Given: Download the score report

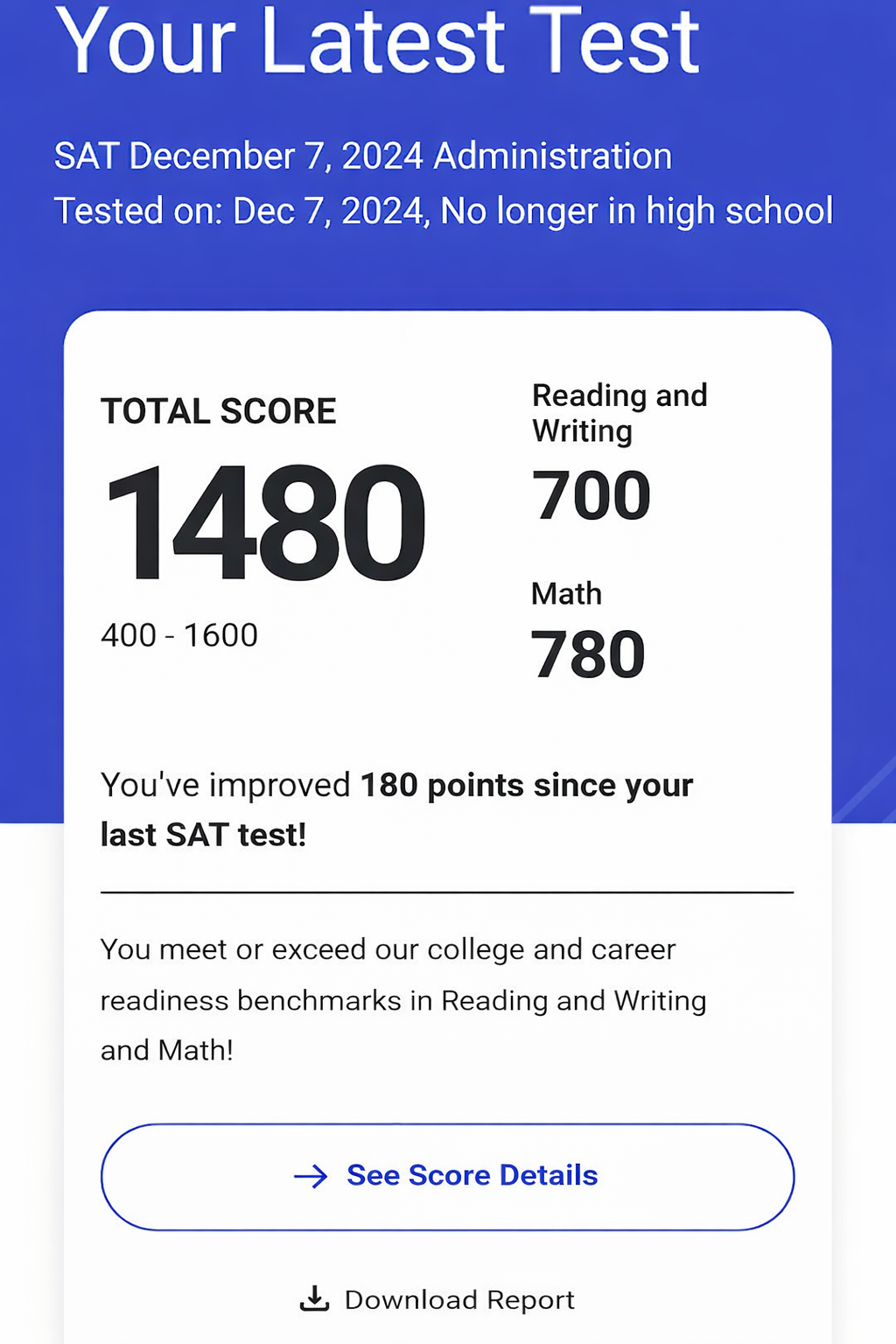Looking at the screenshot, I should coord(437,1299).
